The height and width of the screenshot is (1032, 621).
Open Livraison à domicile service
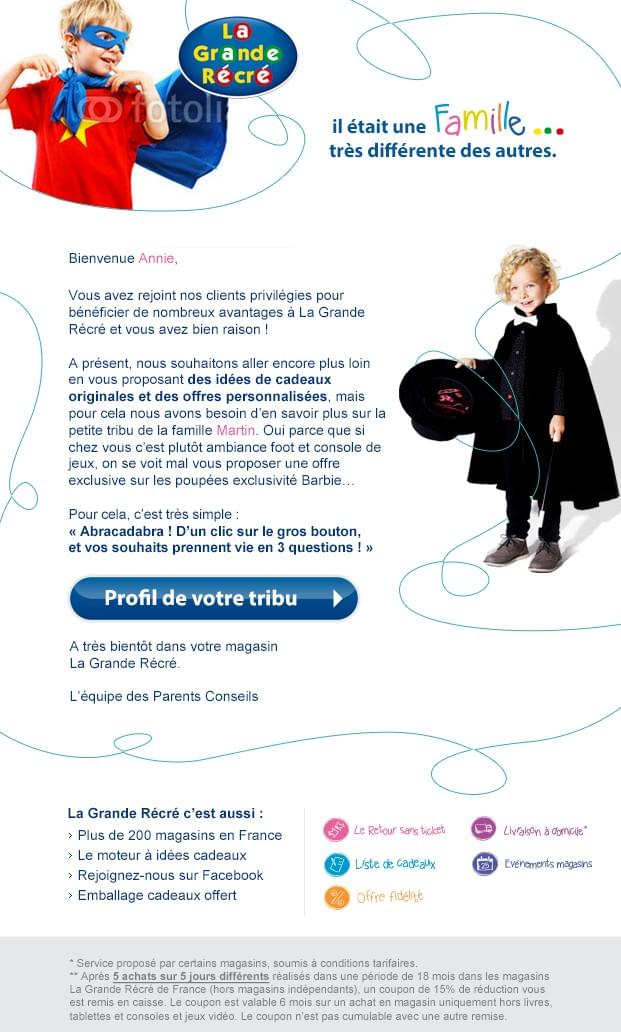pos(530,830)
